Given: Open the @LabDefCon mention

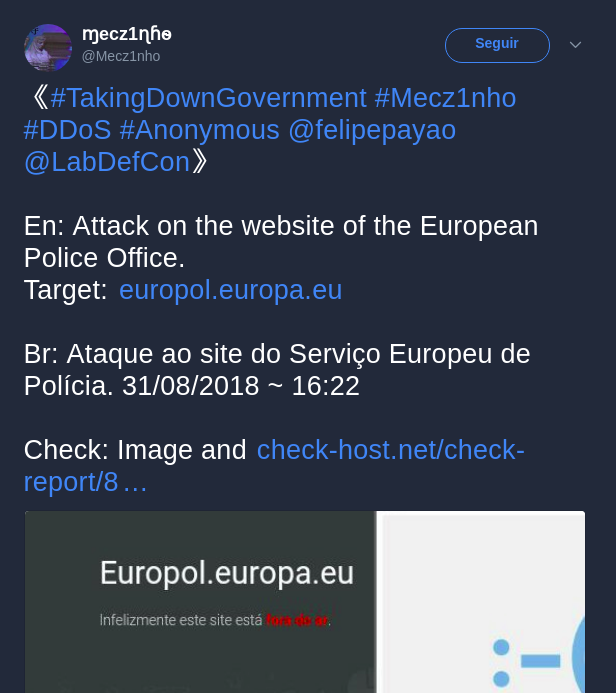Looking at the screenshot, I should click(107, 162).
